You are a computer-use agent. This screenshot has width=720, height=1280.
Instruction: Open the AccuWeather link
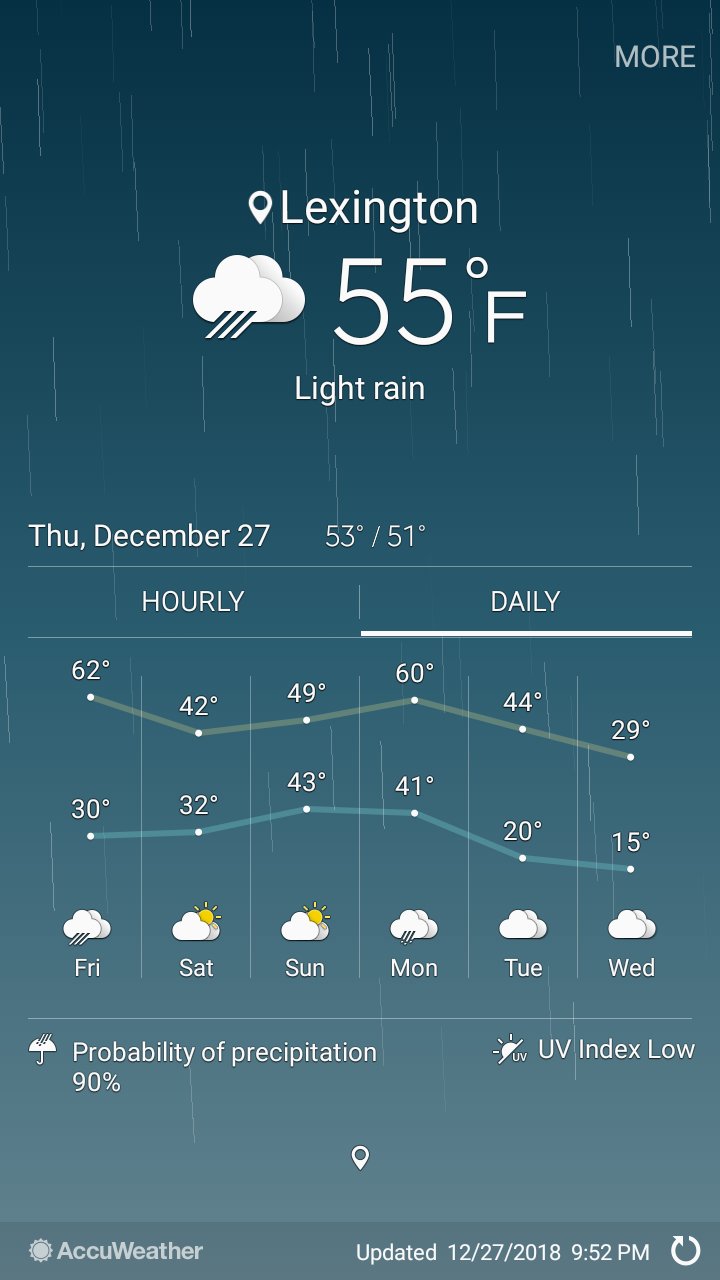116,1250
